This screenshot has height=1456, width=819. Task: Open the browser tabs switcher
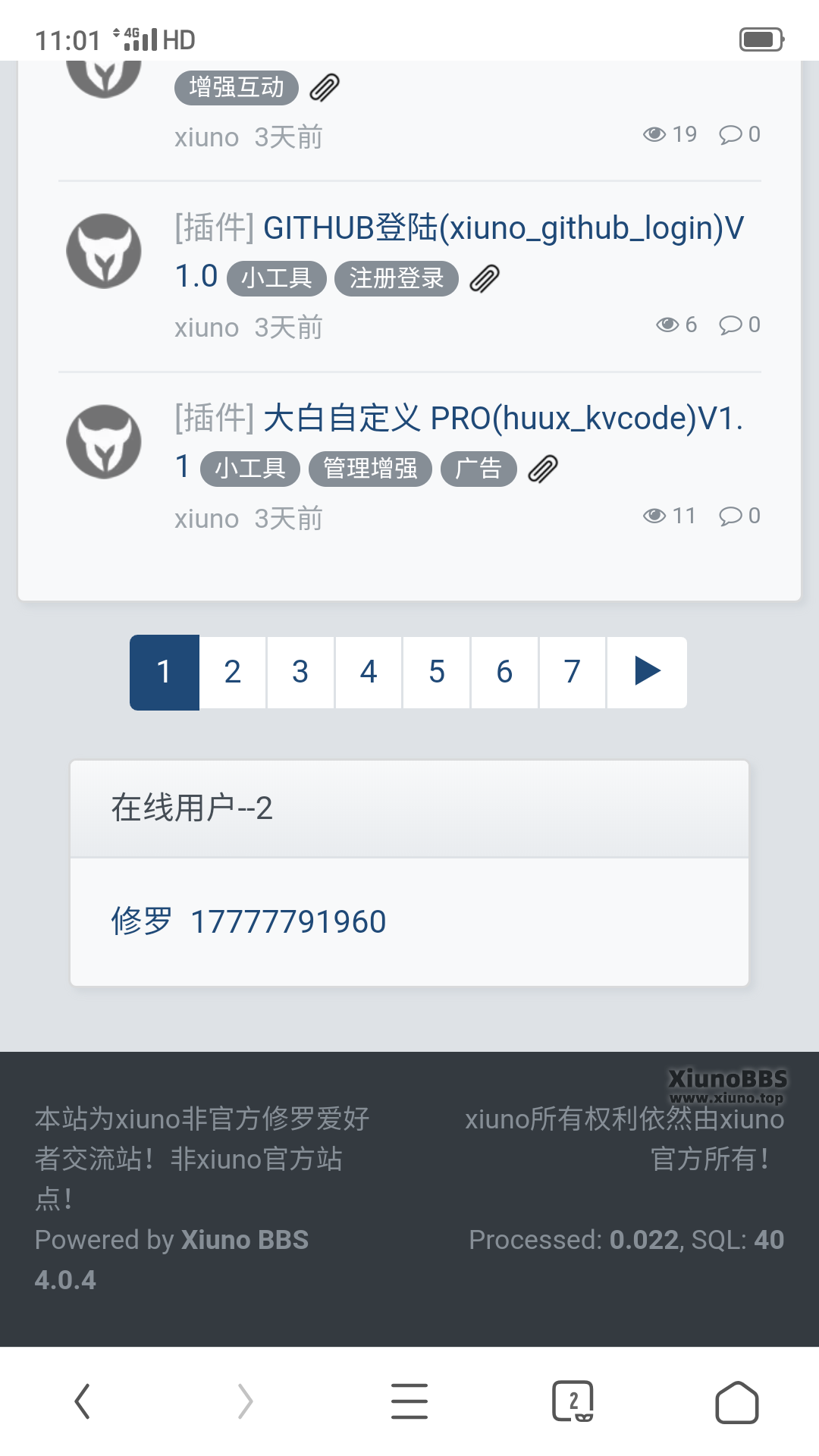573,1401
